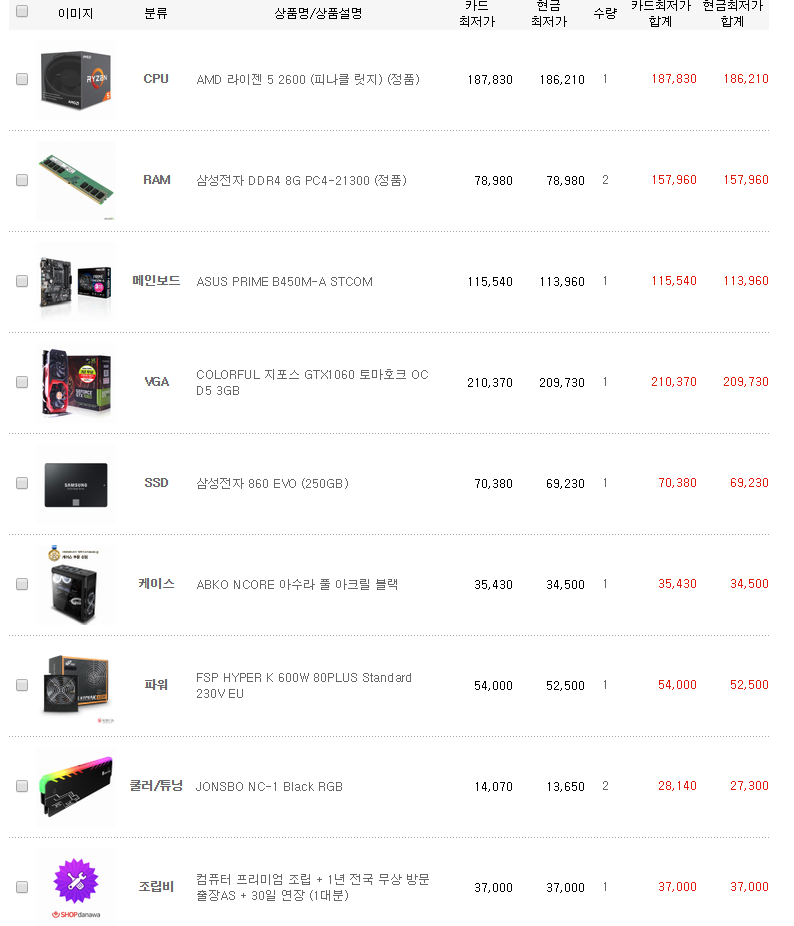The image size is (794, 926).
Task: Check the VGA row checkbox
Action: (x=22, y=382)
